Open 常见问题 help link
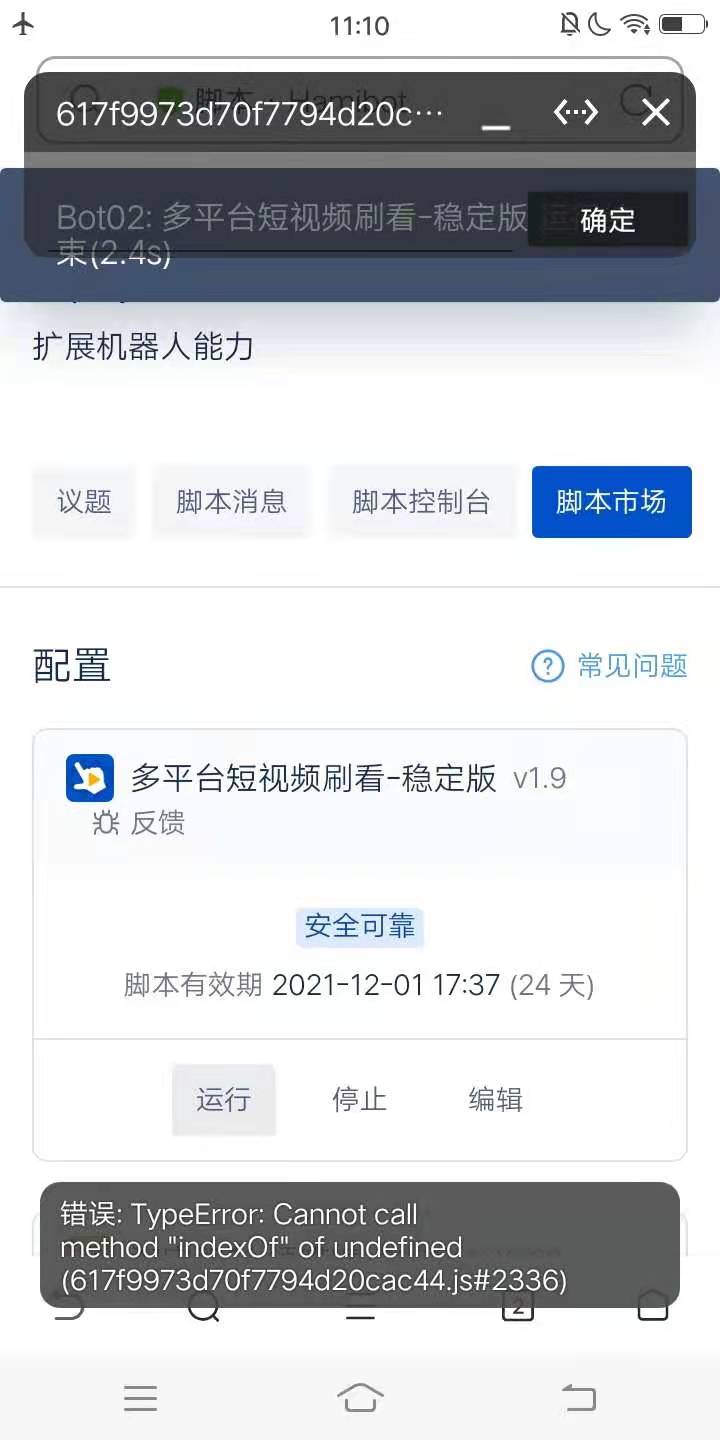The height and width of the screenshot is (1440, 720). tap(610, 666)
